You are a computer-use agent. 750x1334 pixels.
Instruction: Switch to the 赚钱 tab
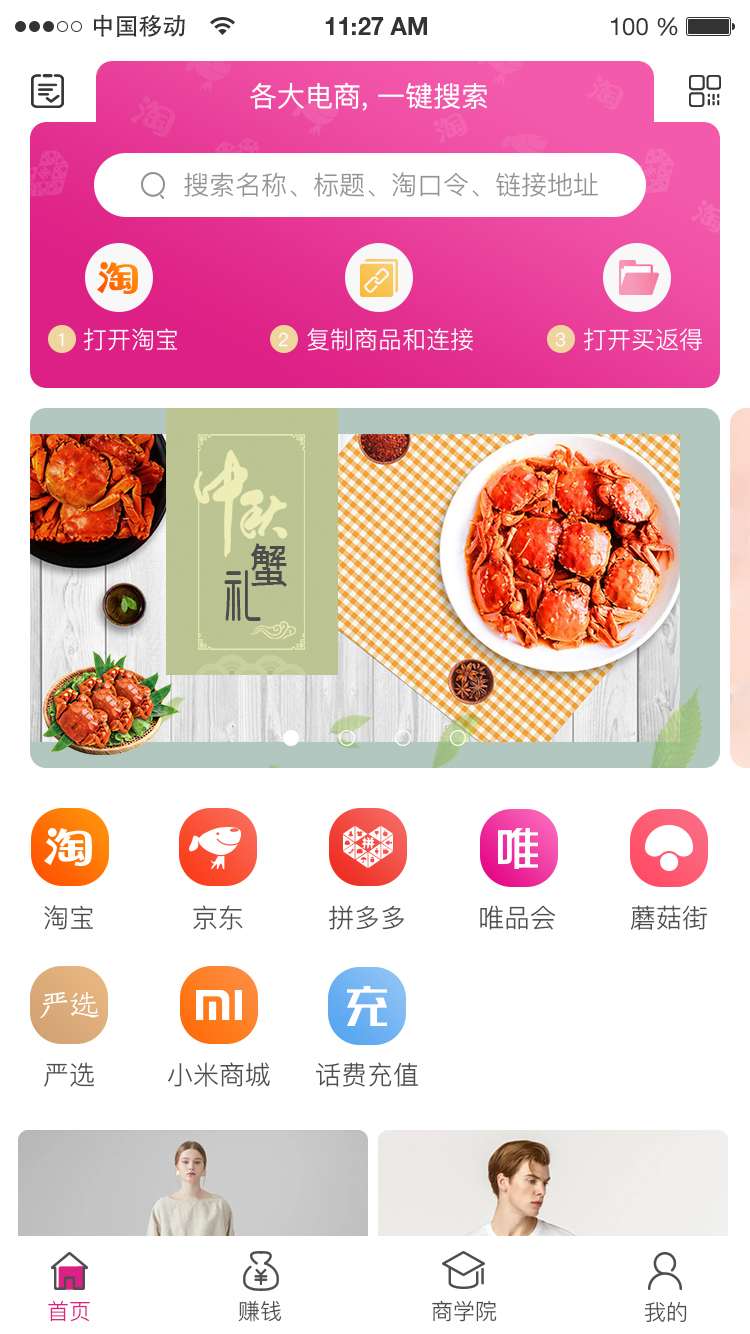[260, 1286]
